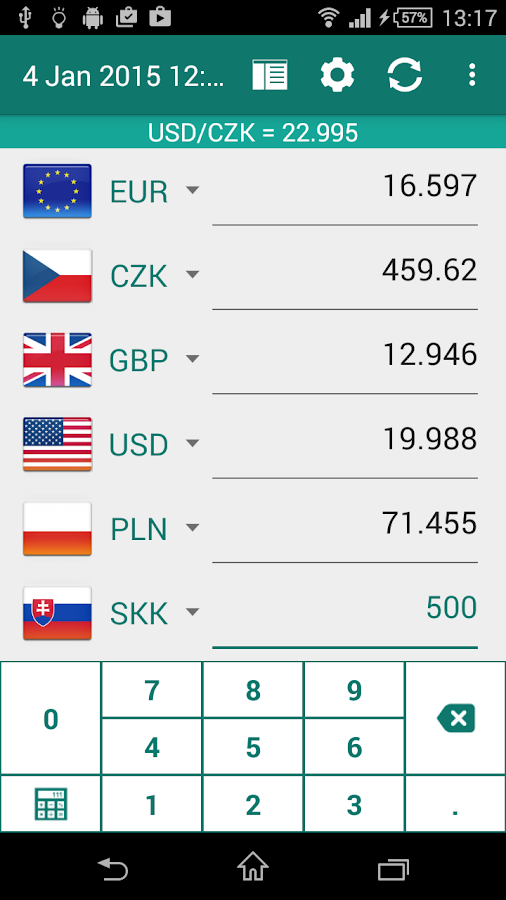Delete last digit with backspace key
The height and width of the screenshot is (900, 506).
tap(456, 718)
